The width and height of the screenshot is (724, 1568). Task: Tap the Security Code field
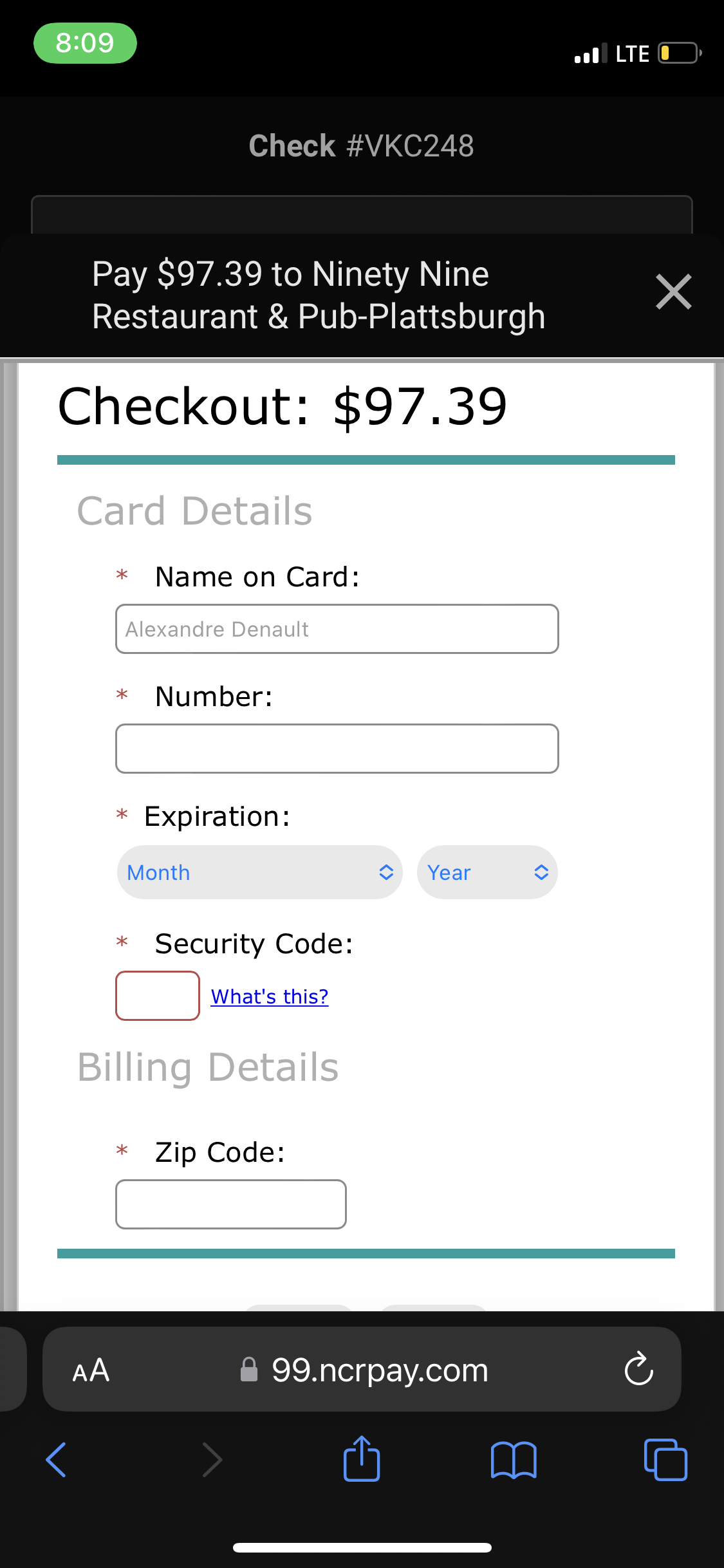pos(158,996)
